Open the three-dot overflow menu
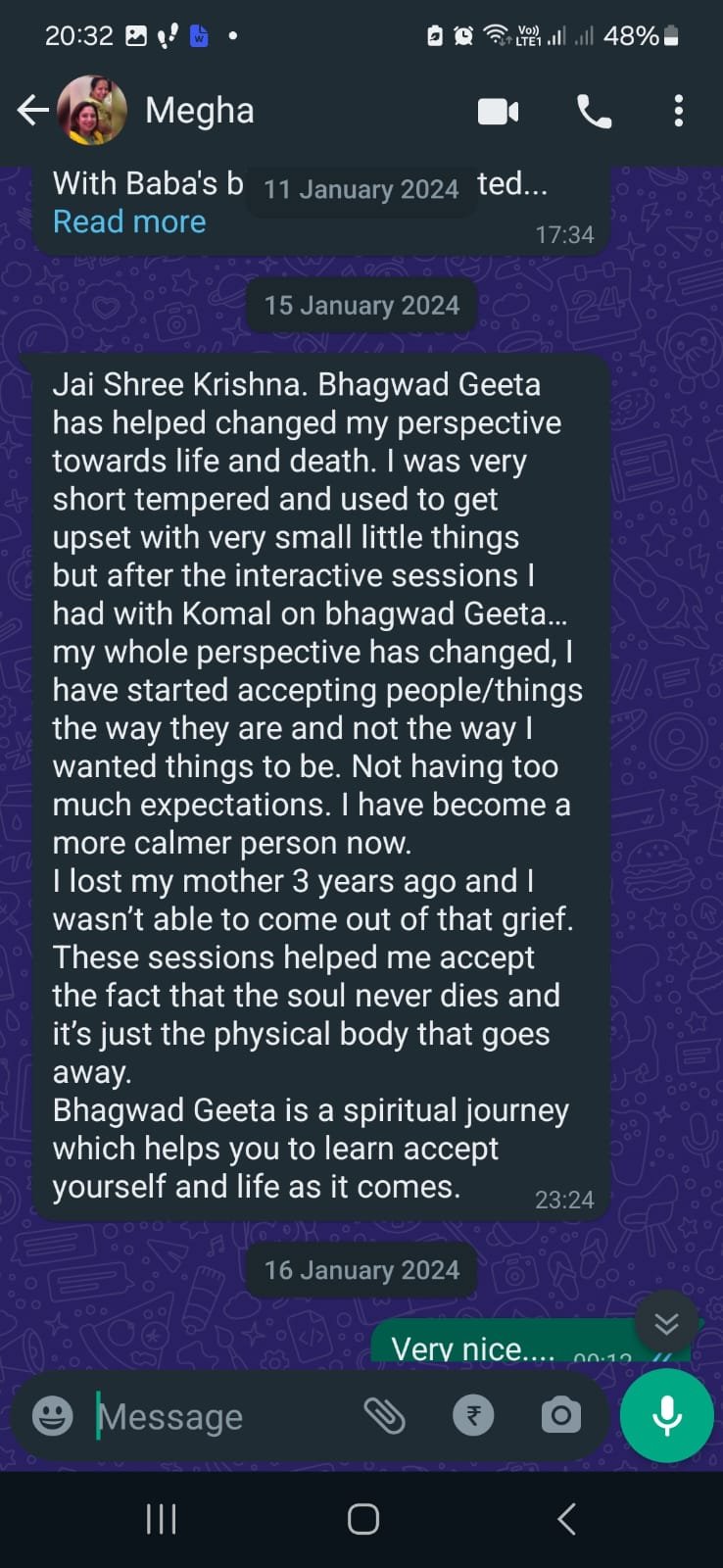 pyautogui.click(x=678, y=112)
